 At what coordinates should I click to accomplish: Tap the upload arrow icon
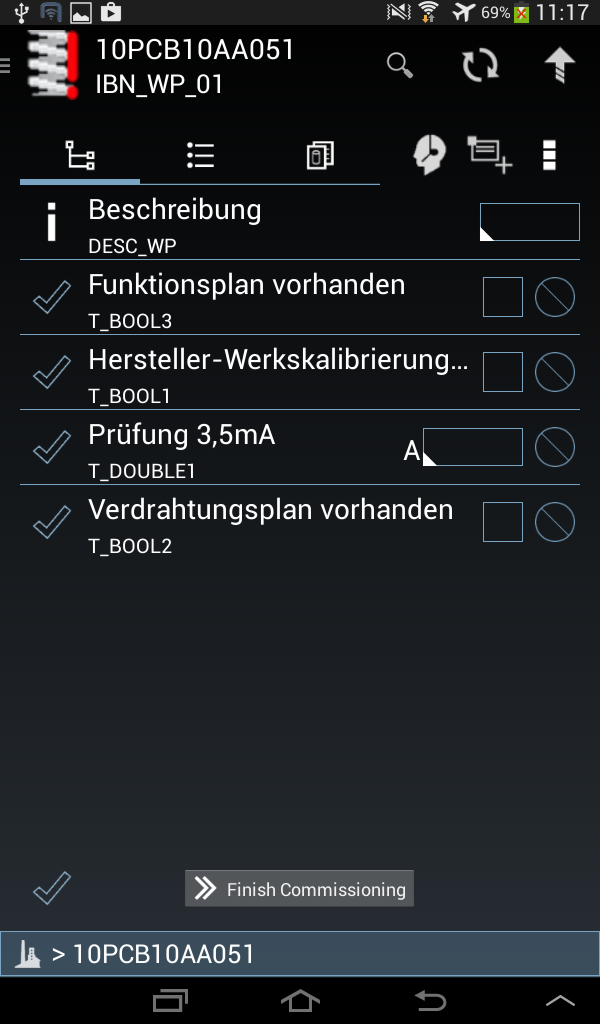click(559, 66)
